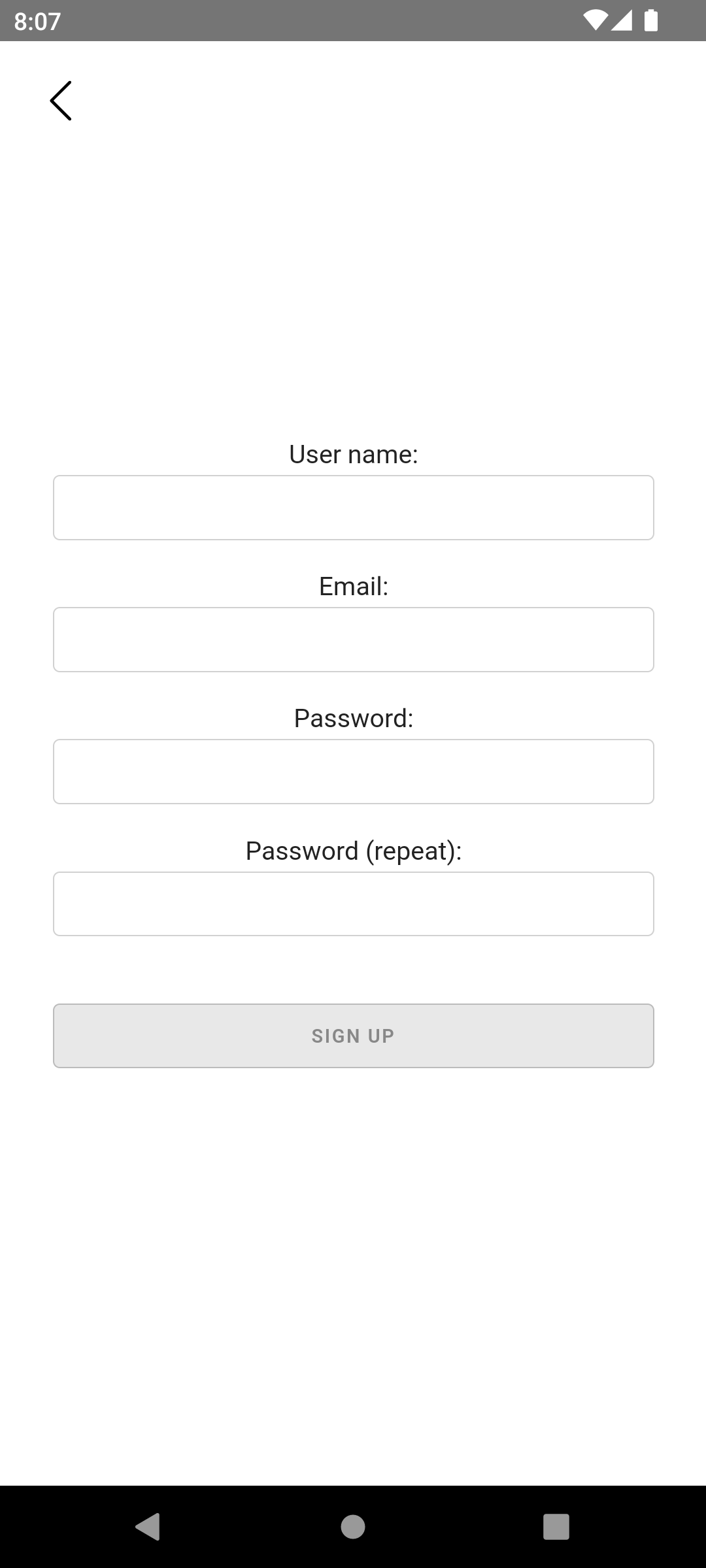The image size is (706, 1568).
Task: Select the Password field
Action: click(353, 772)
